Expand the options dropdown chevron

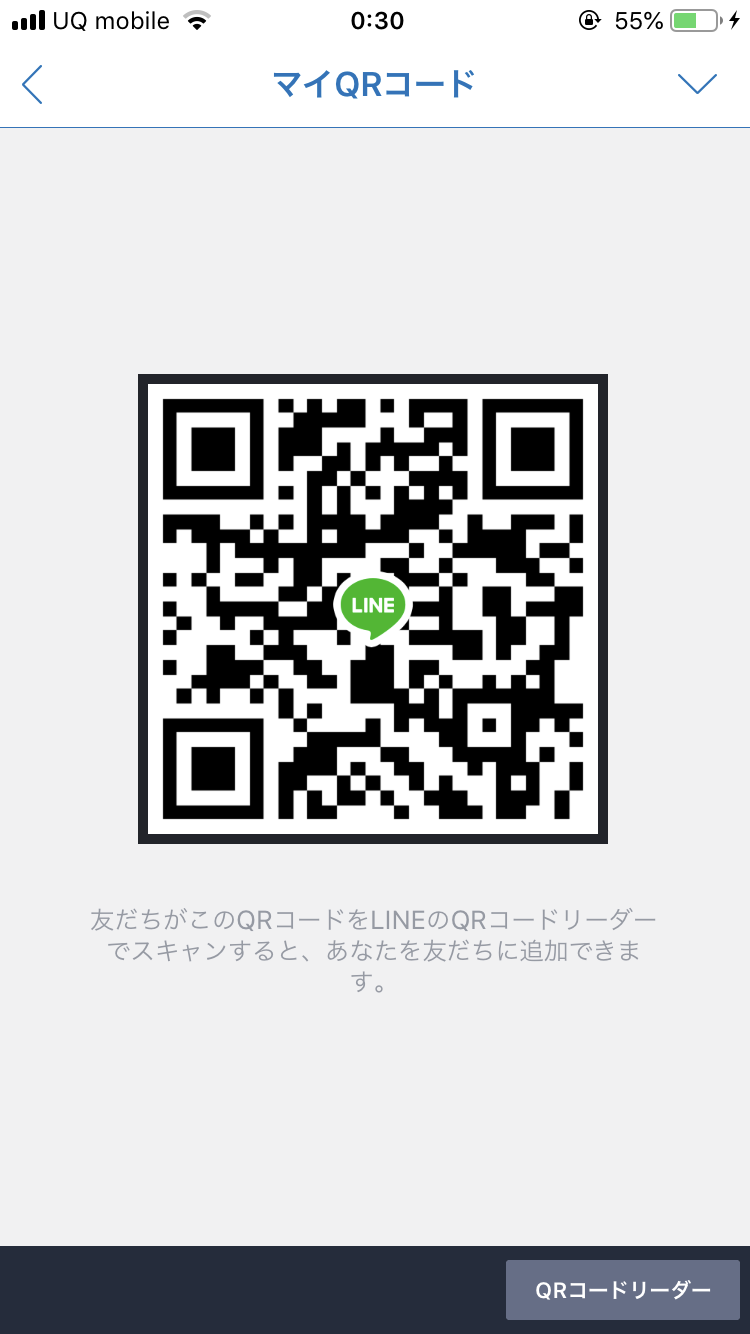(697, 84)
